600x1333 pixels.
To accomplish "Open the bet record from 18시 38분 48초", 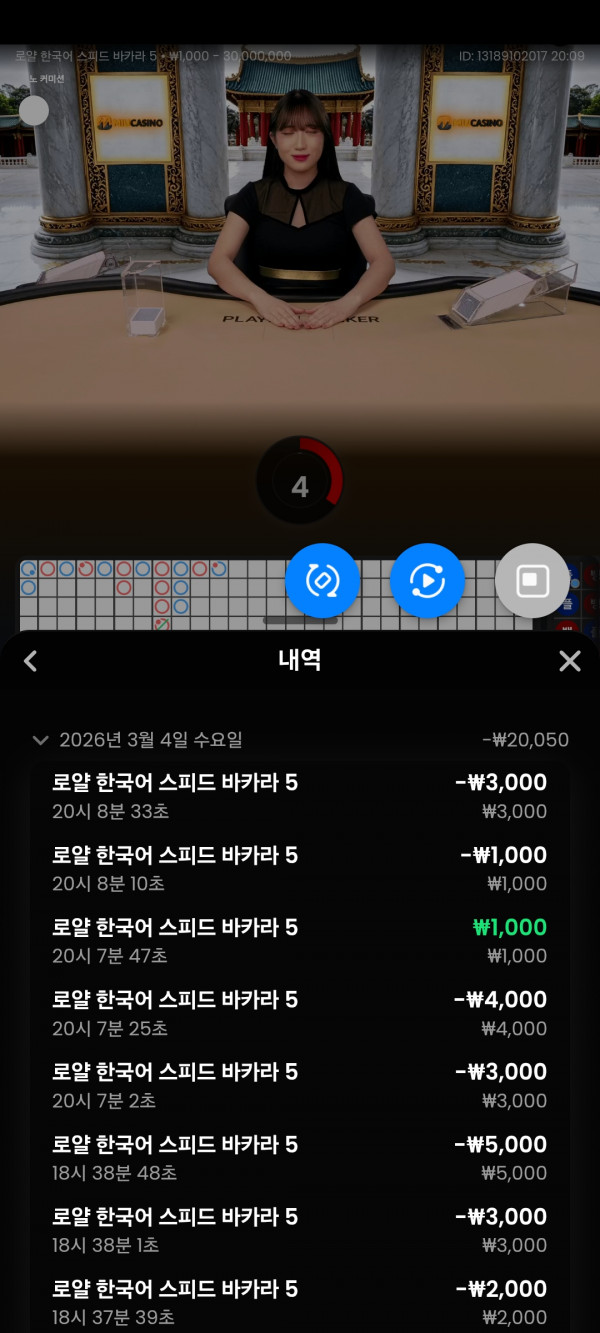I will click(299, 1157).
